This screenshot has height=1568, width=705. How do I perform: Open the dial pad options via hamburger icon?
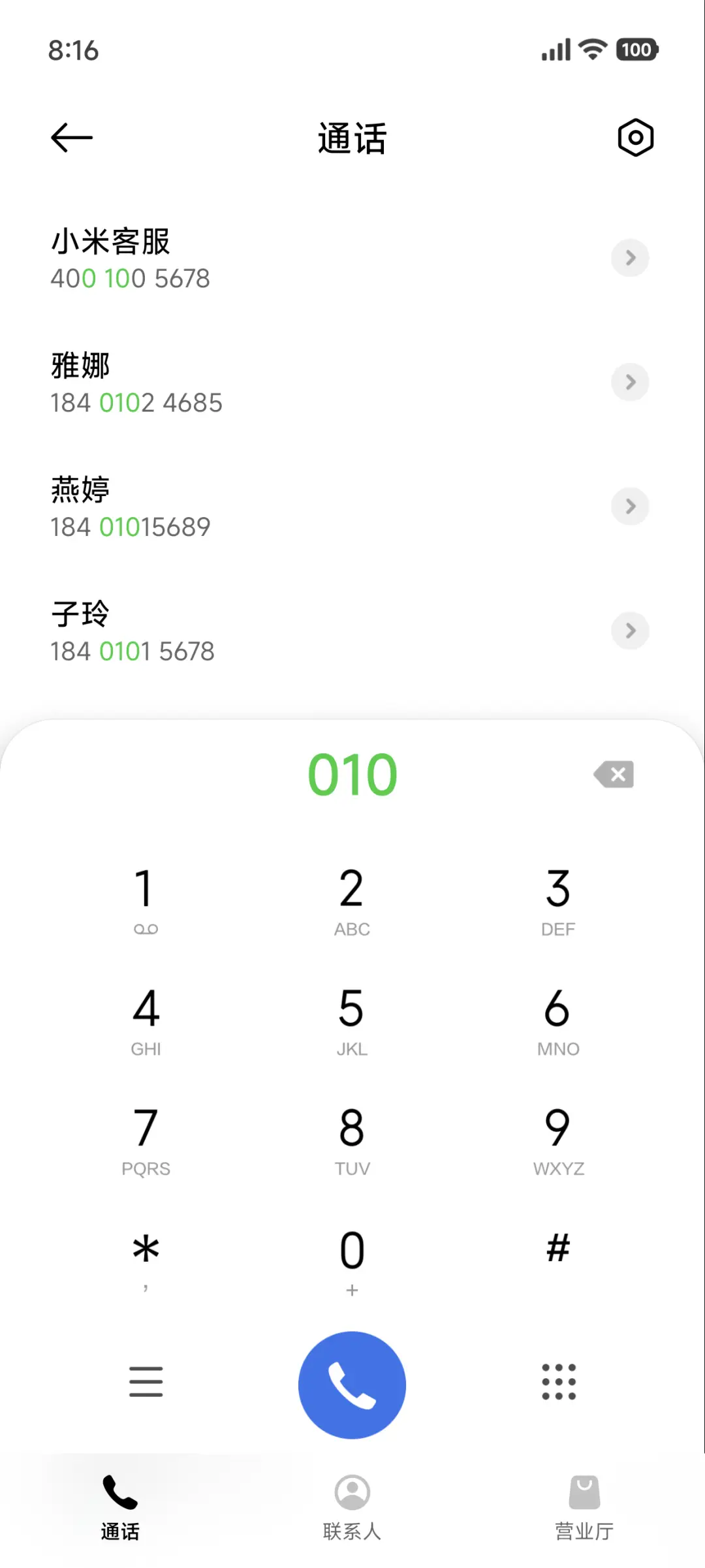tap(146, 1382)
